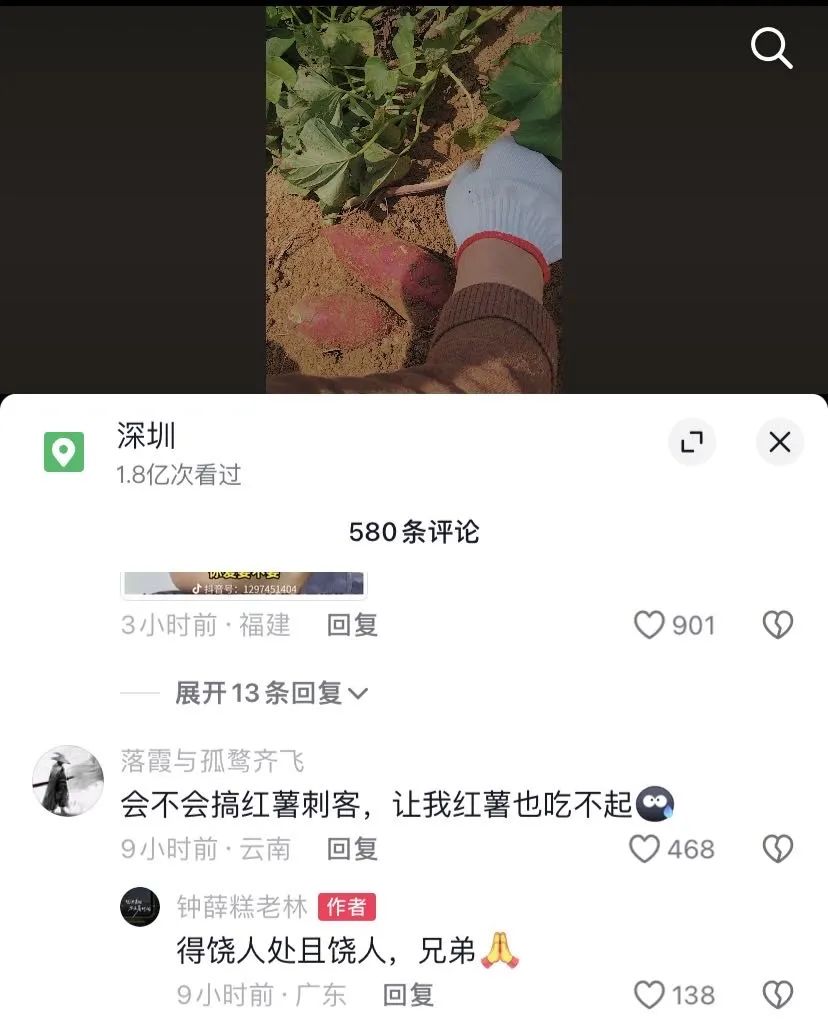
Task: Close the comments panel
Action: coord(780,442)
